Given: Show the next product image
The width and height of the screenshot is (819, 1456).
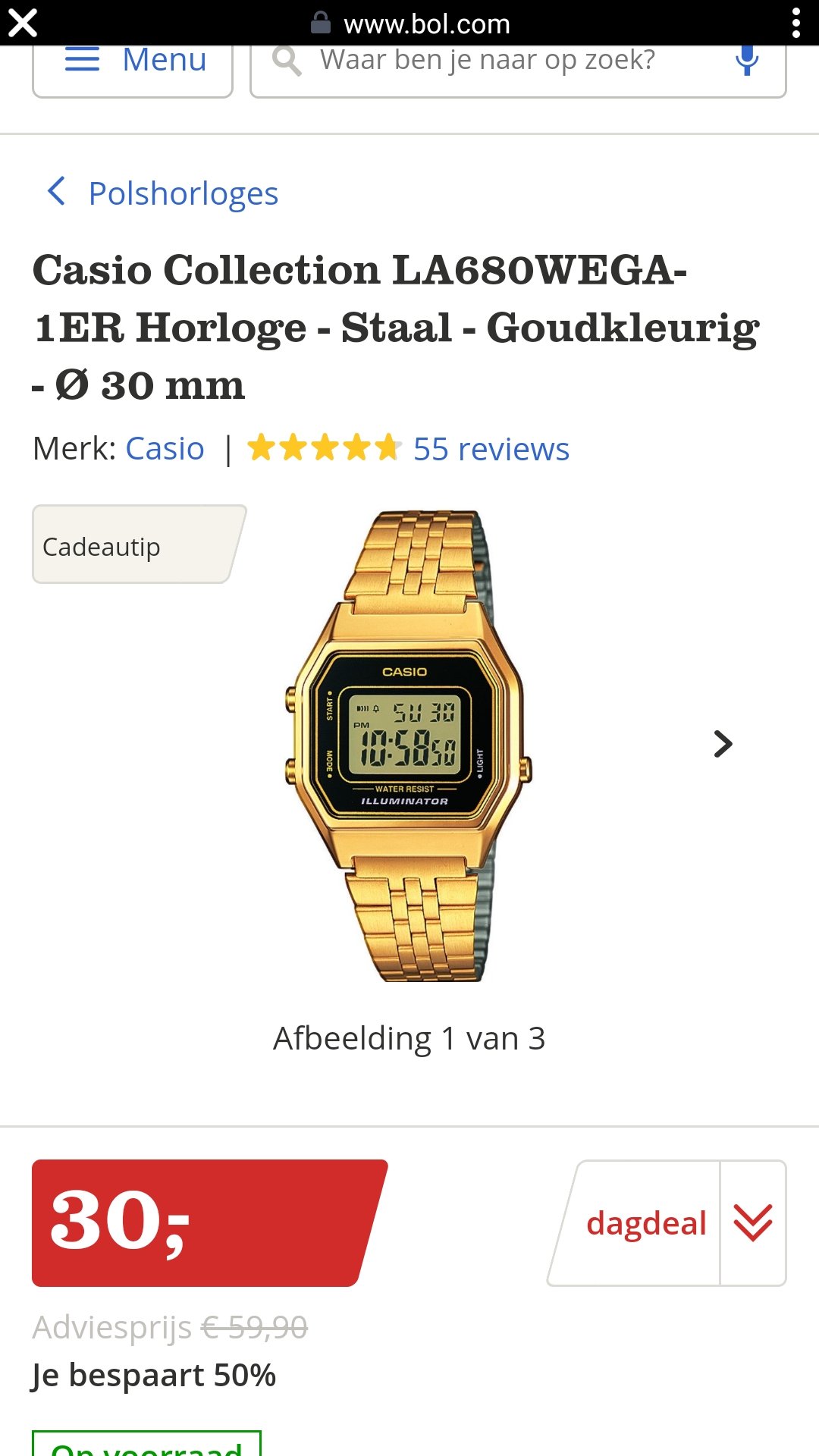Looking at the screenshot, I should pyautogui.click(x=723, y=744).
